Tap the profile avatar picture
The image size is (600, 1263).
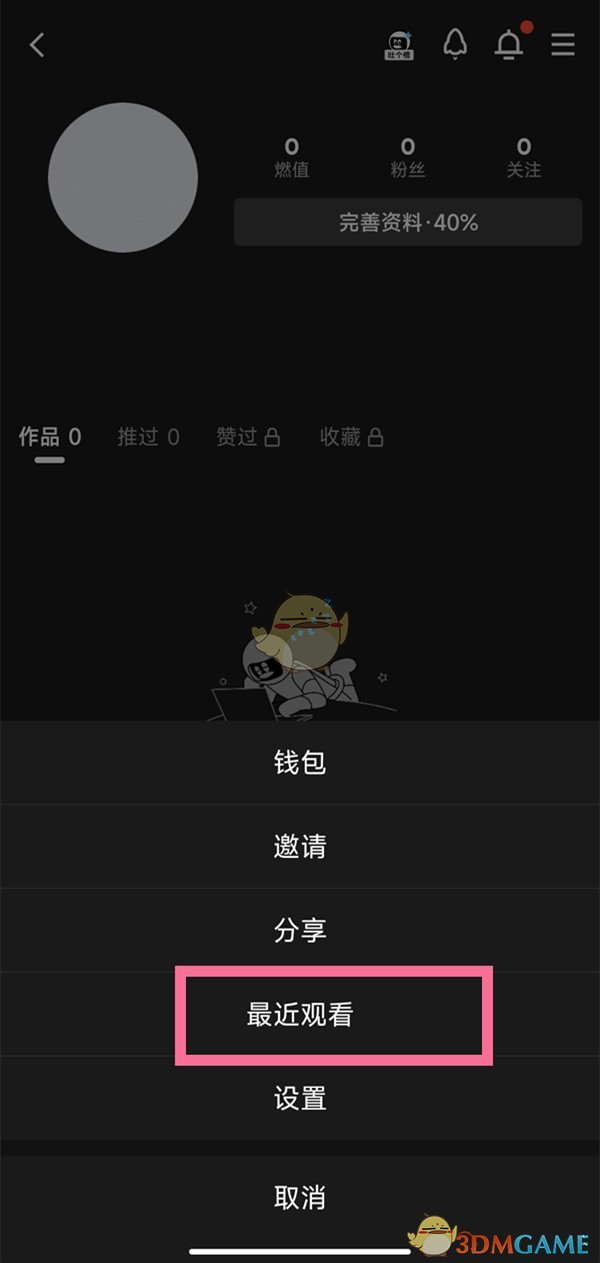click(123, 178)
